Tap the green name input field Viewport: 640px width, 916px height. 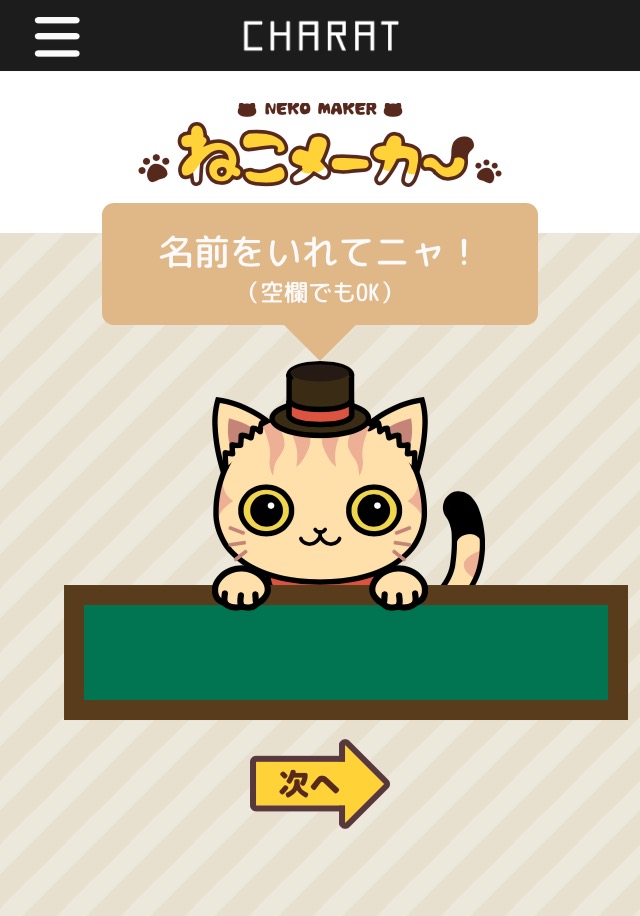click(345, 652)
